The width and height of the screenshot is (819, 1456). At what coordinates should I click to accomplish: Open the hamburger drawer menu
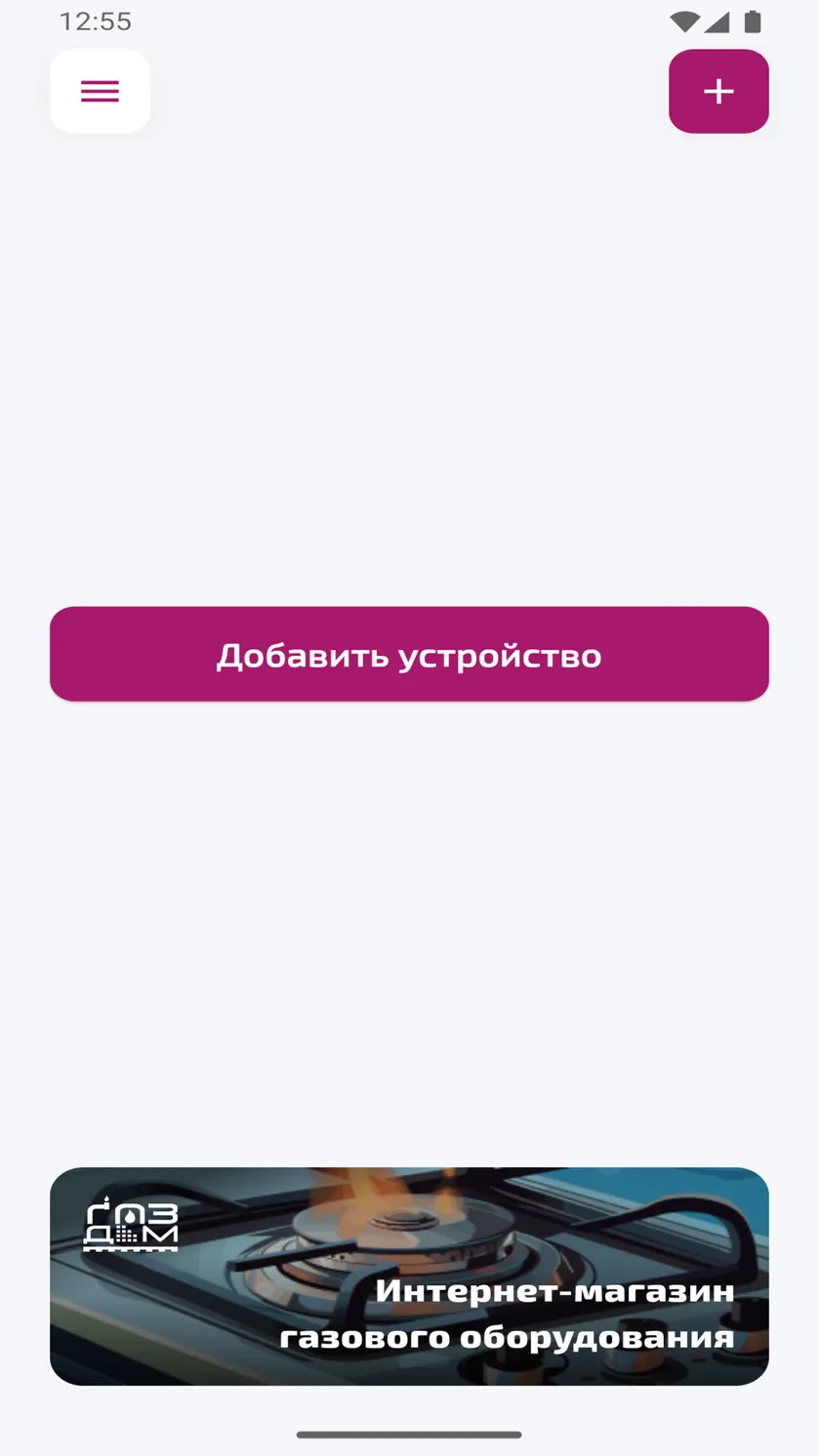point(100,91)
